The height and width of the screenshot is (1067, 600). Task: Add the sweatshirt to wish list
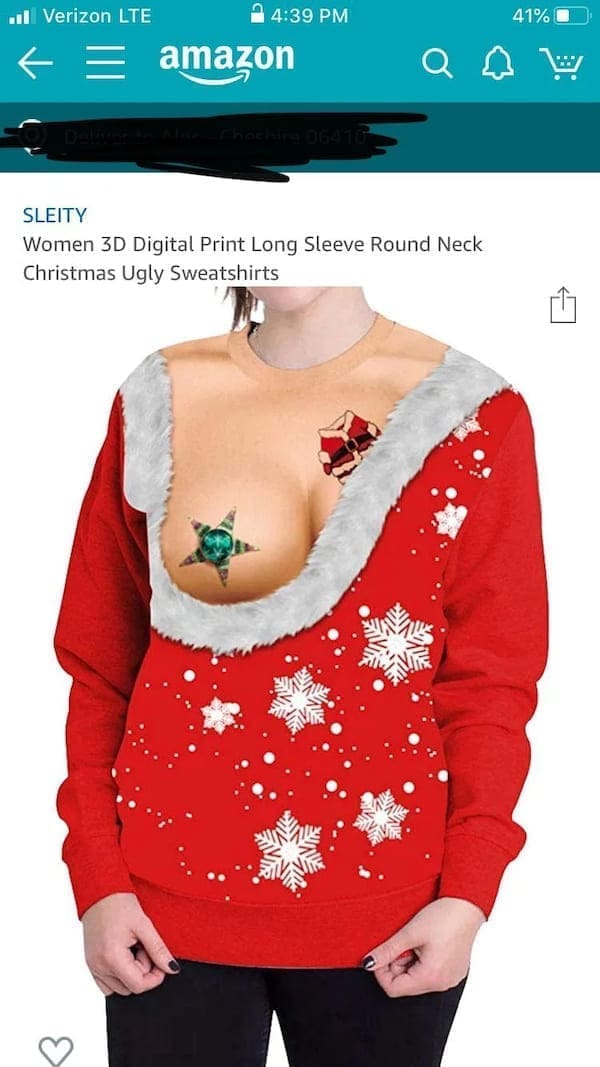coord(56,1050)
